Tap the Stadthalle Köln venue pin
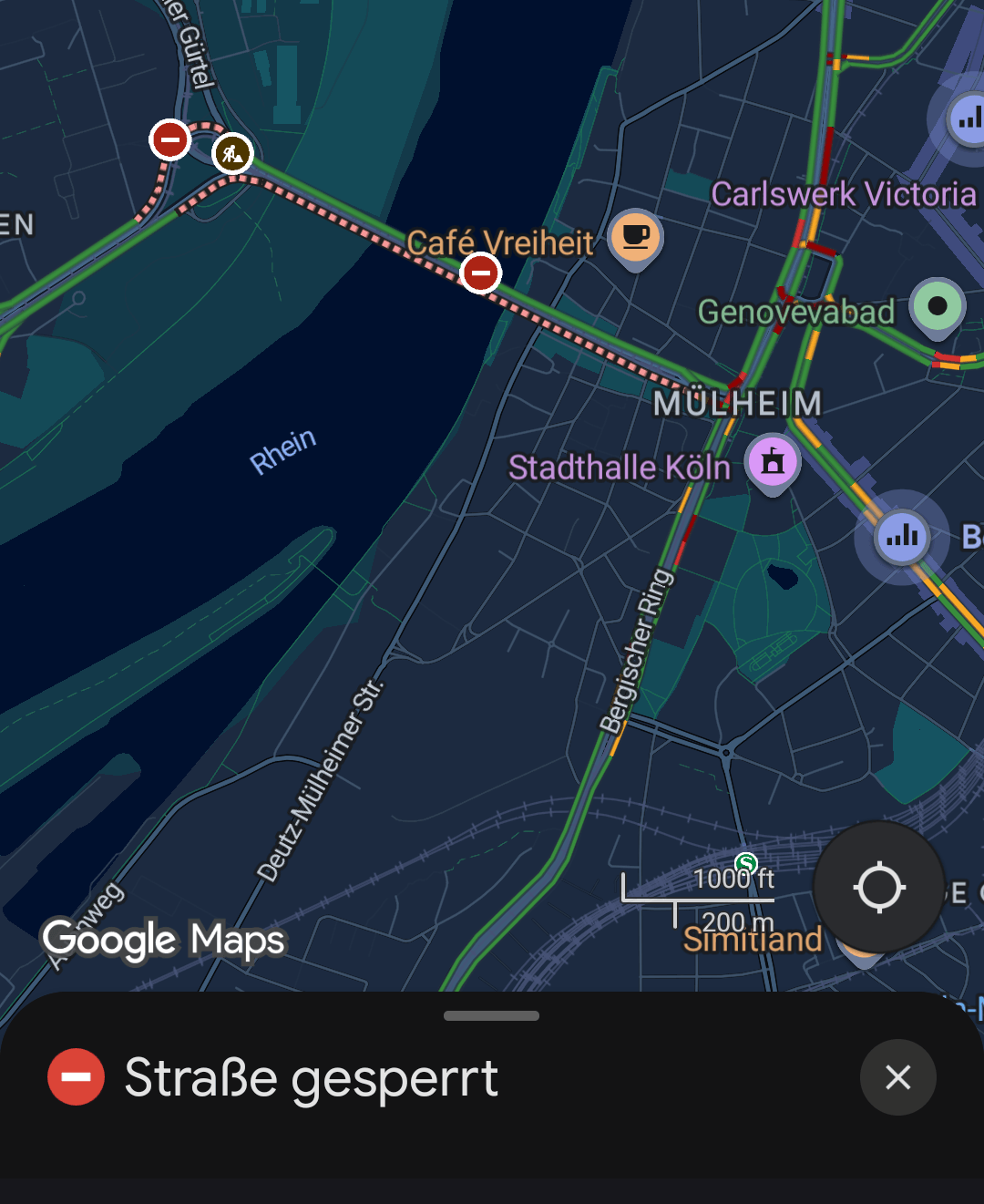The height and width of the screenshot is (1204, 984). tap(773, 463)
